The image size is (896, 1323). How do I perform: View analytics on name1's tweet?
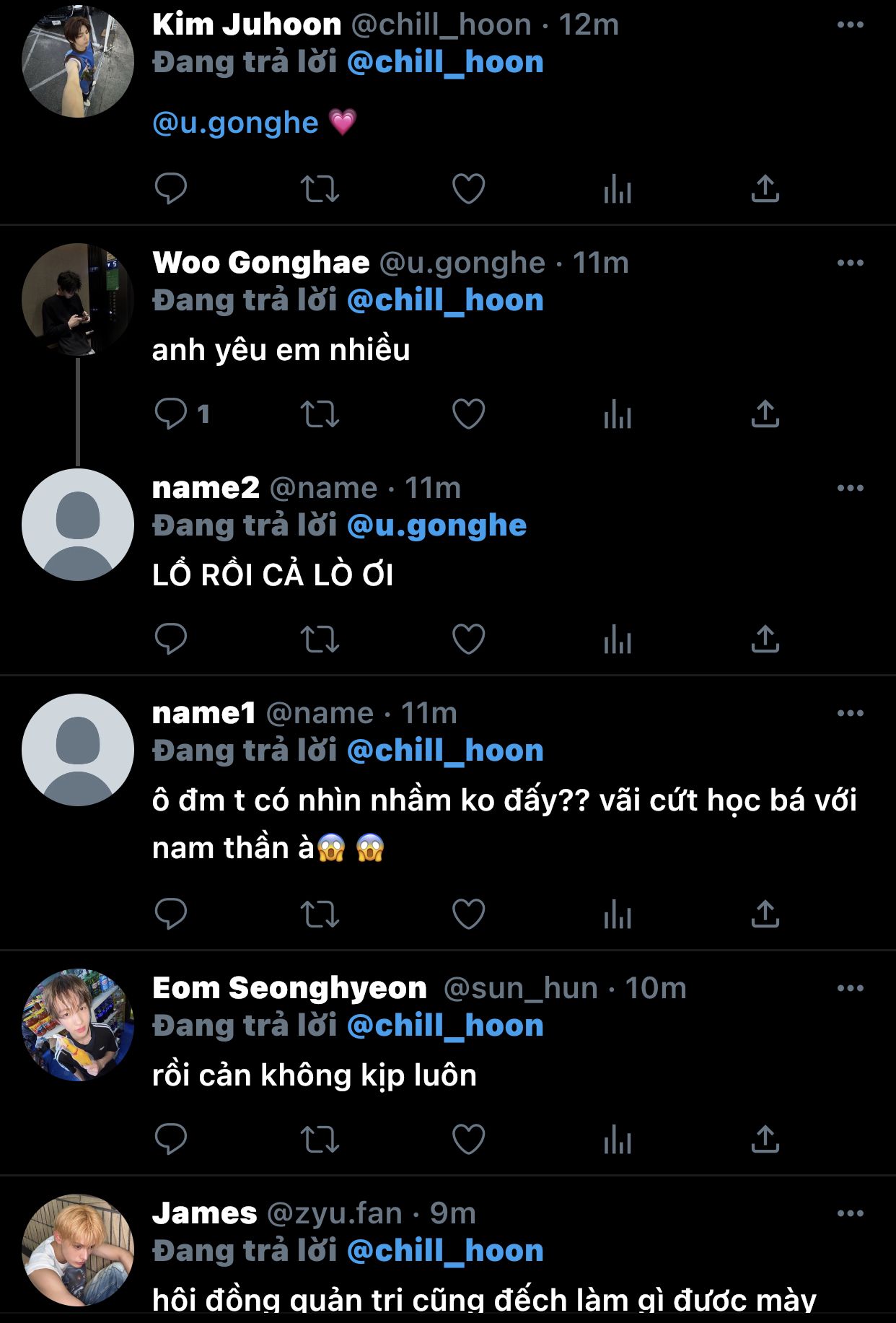pyautogui.click(x=618, y=914)
